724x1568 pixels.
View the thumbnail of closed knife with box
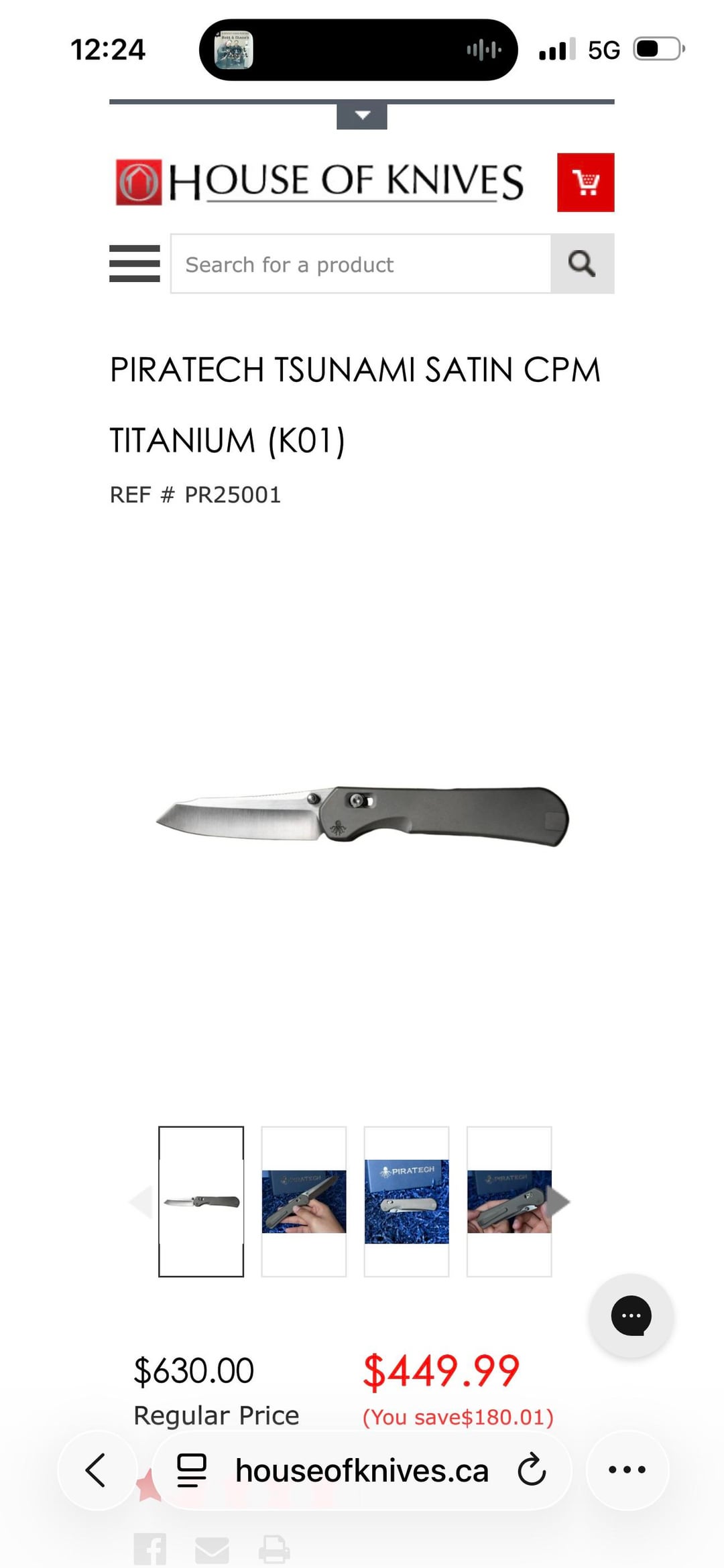[406, 1201]
